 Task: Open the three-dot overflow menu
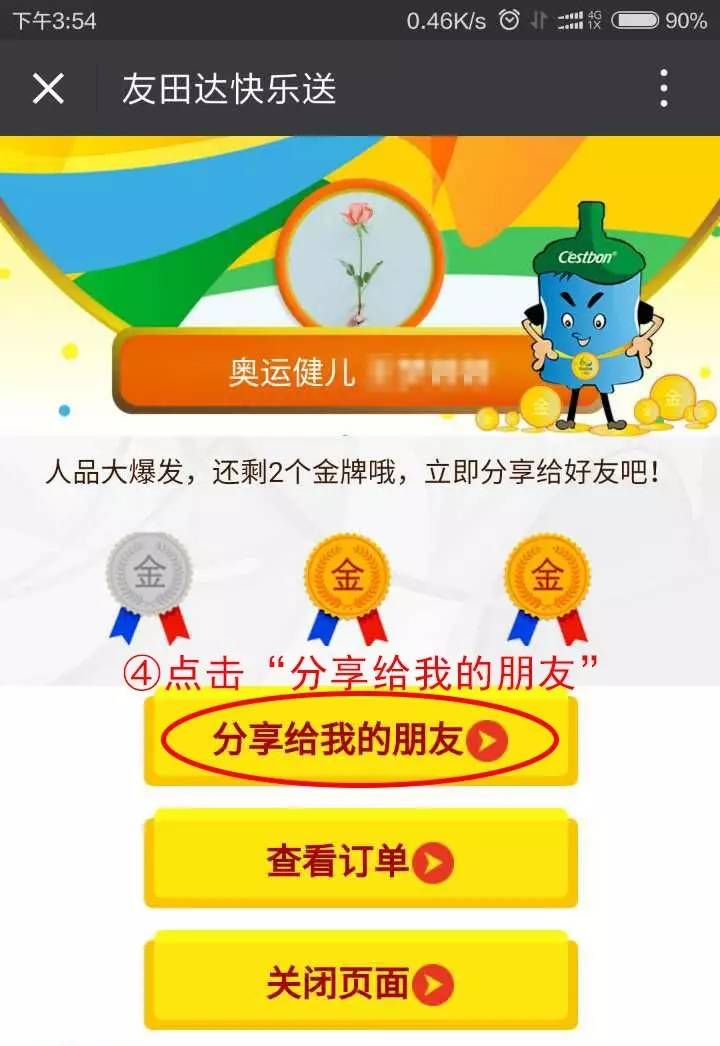tap(663, 89)
